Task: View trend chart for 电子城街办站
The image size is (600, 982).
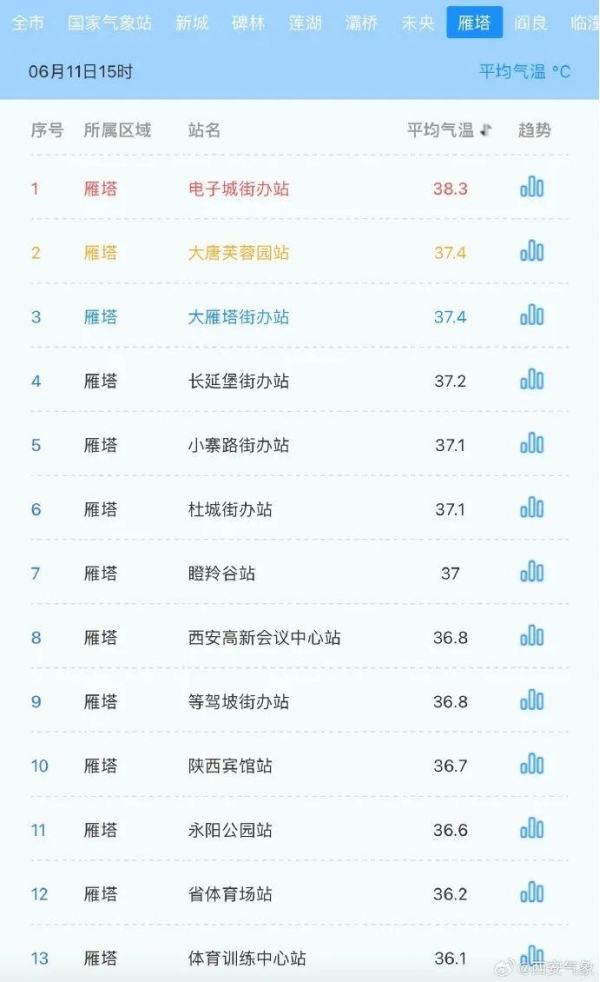Action: [532, 187]
